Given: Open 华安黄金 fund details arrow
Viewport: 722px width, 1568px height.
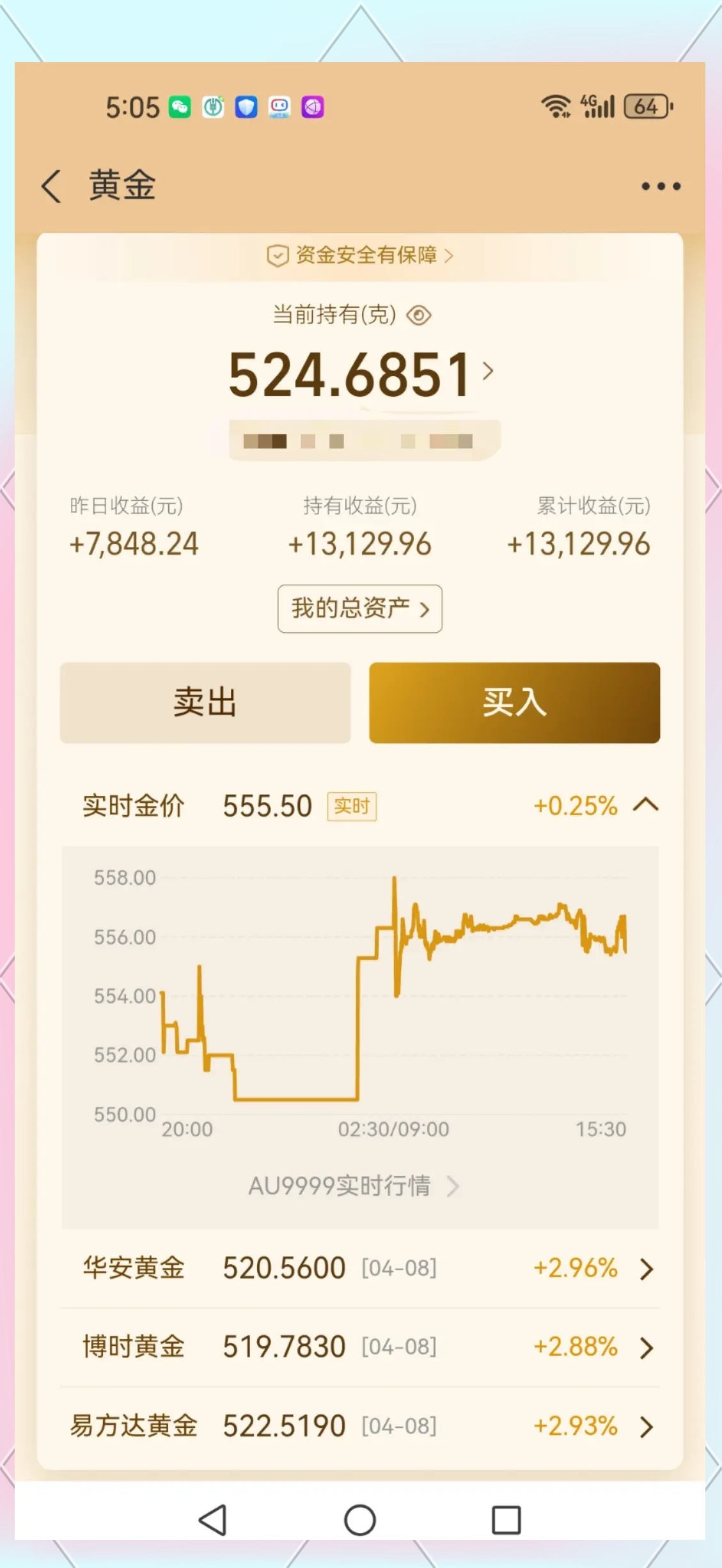Looking at the screenshot, I should [647, 1269].
